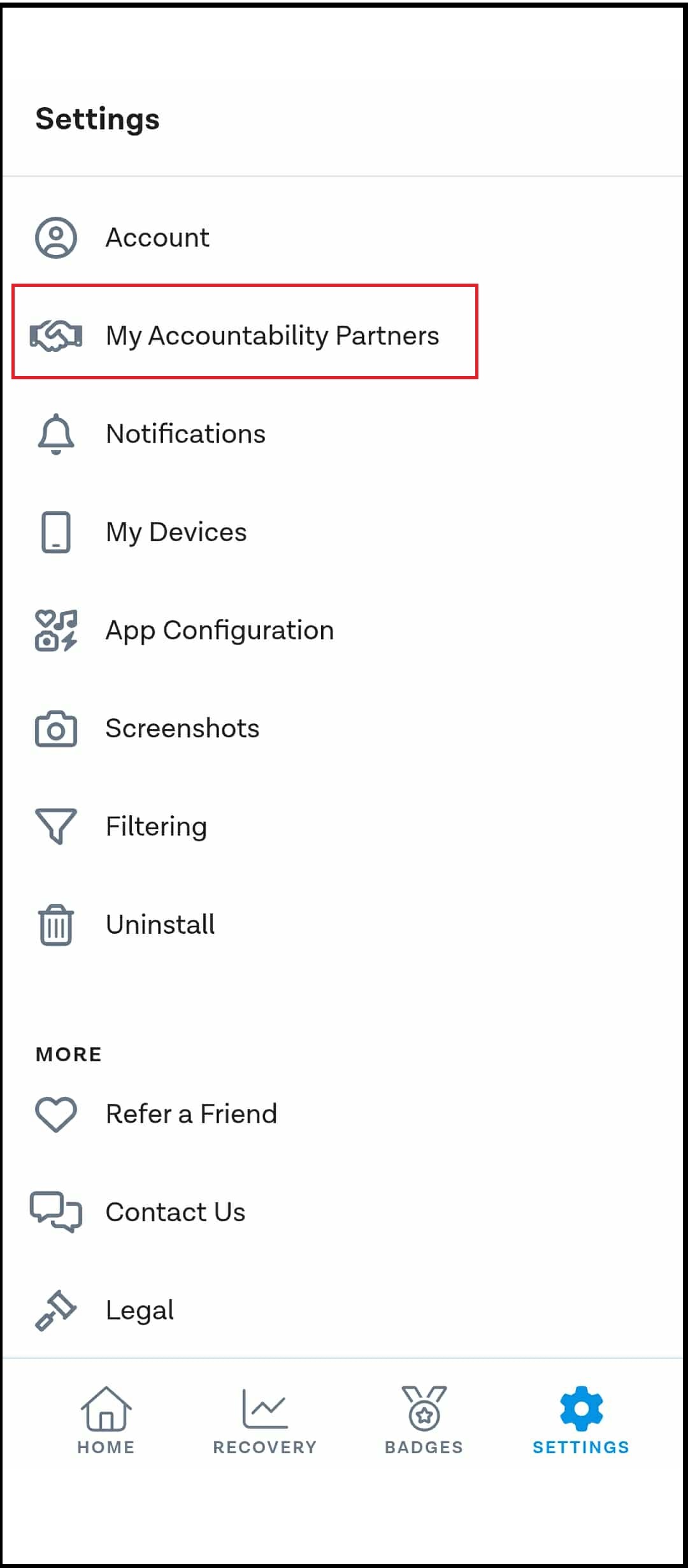This screenshot has height=1568, width=688.
Task: Open Filtering settings
Action: pos(156,827)
